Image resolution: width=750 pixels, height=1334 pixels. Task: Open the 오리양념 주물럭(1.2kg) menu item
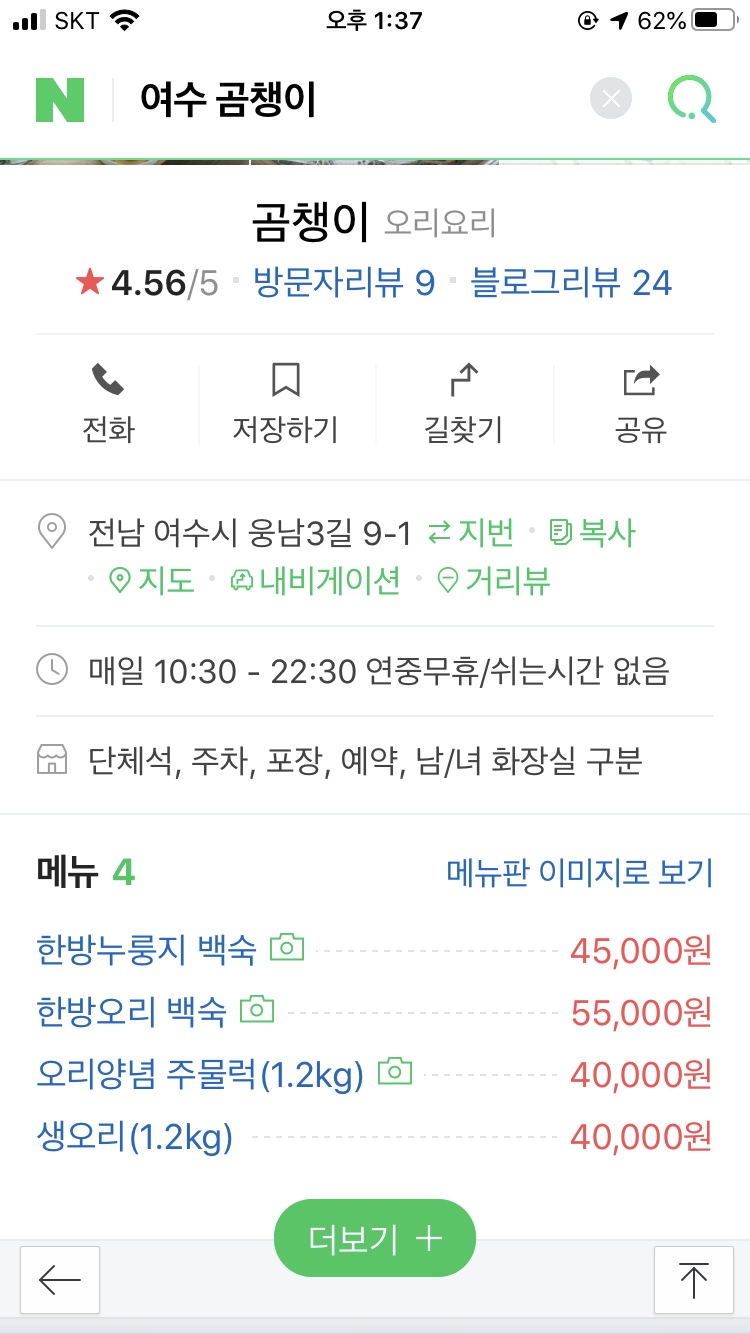point(200,1075)
